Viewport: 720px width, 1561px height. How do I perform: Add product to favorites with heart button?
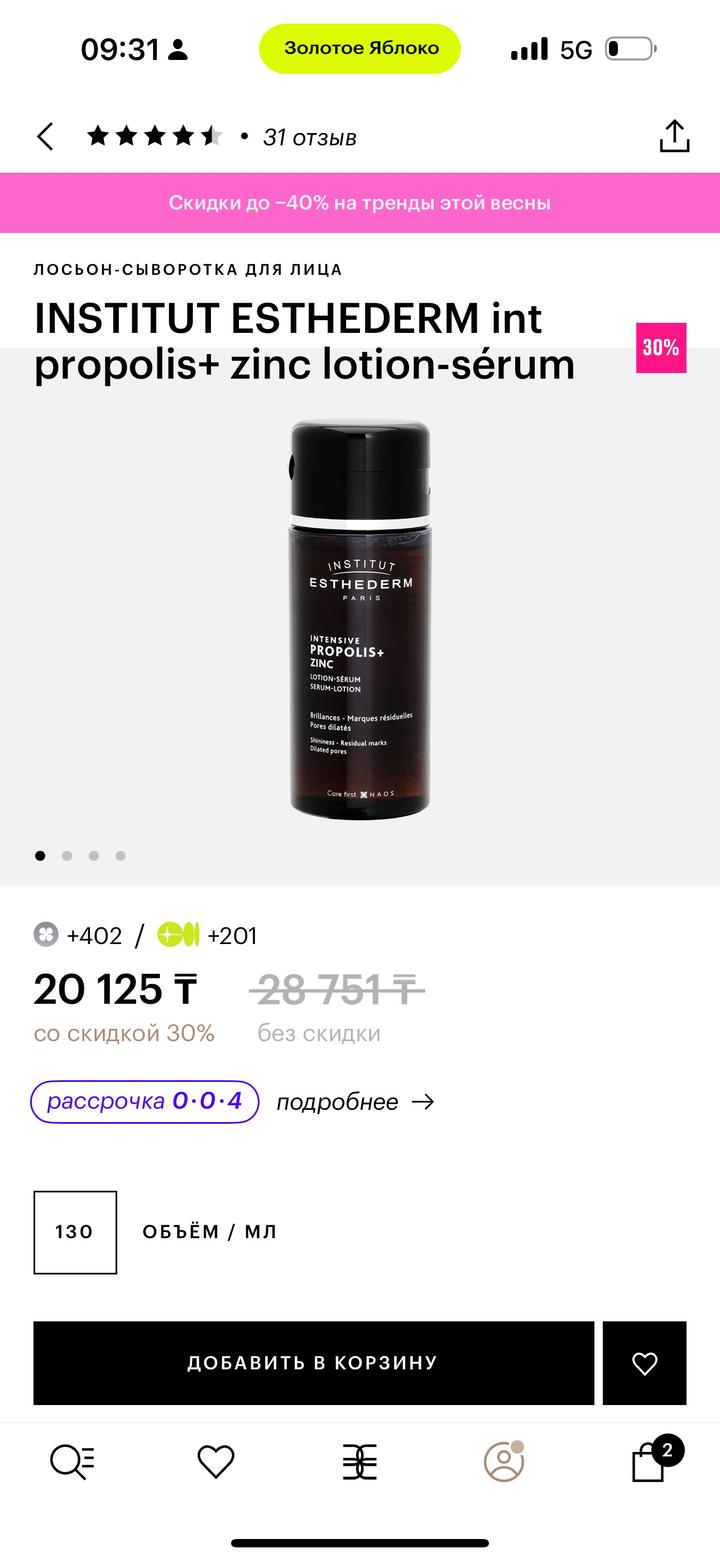pyautogui.click(x=644, y=1363)
